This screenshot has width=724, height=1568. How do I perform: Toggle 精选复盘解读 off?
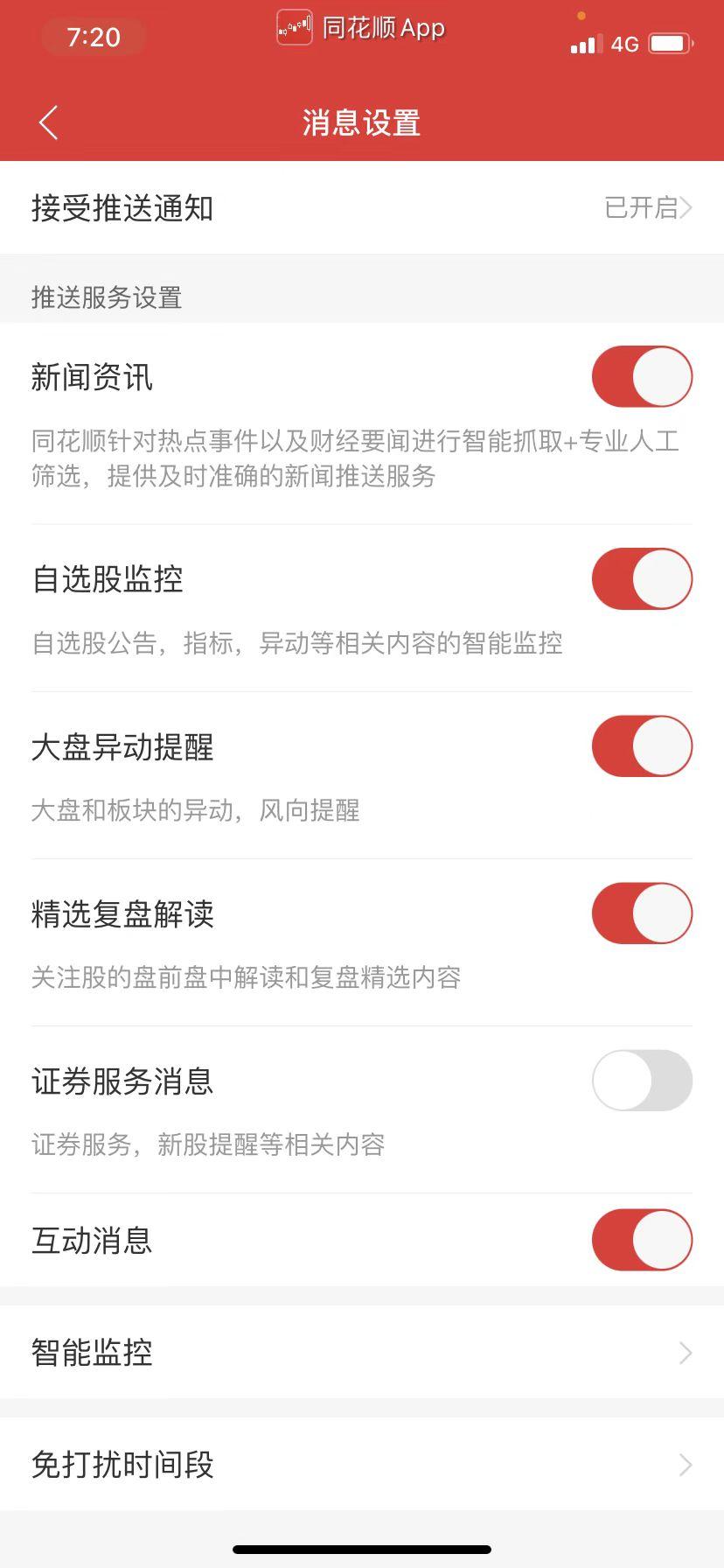coord(642,913)
